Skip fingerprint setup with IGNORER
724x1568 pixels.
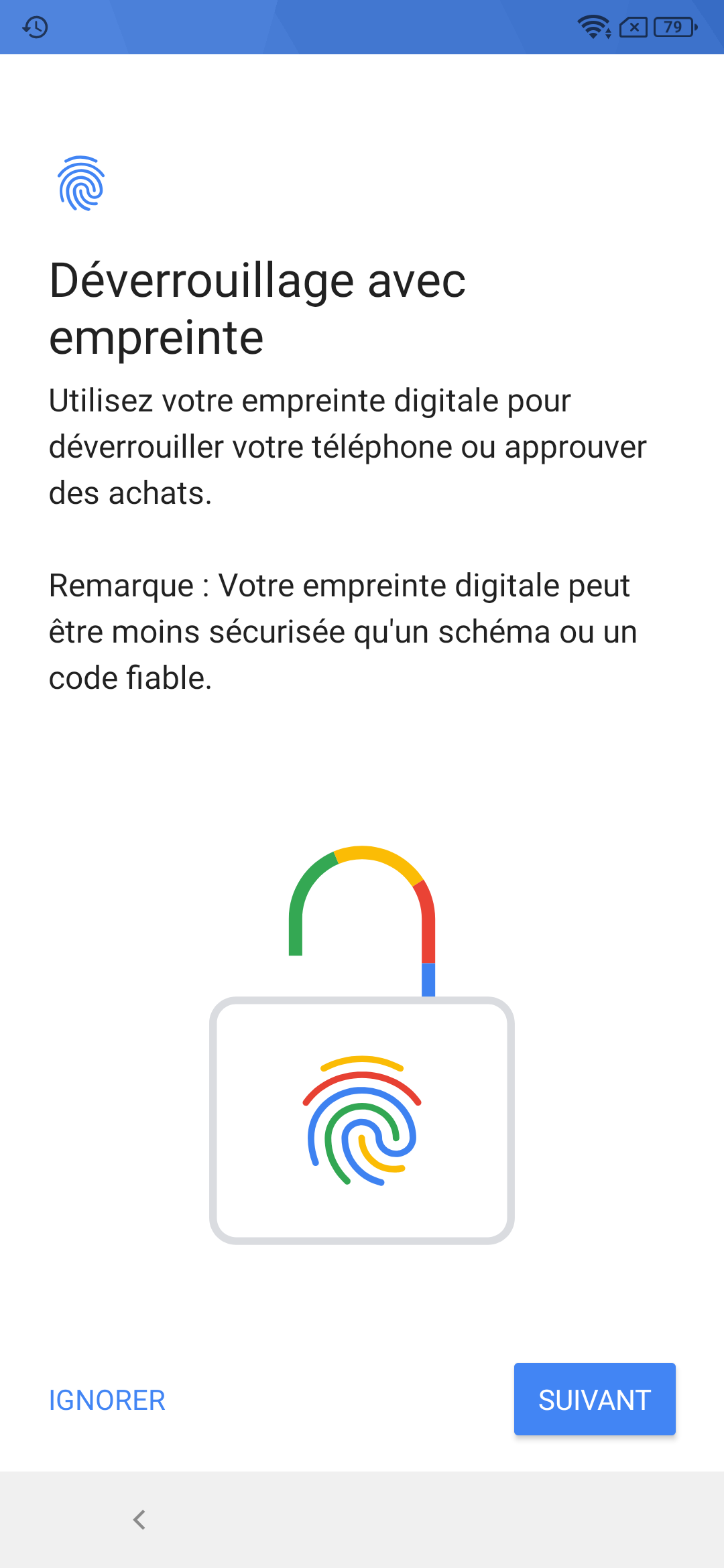point(107,1400)
